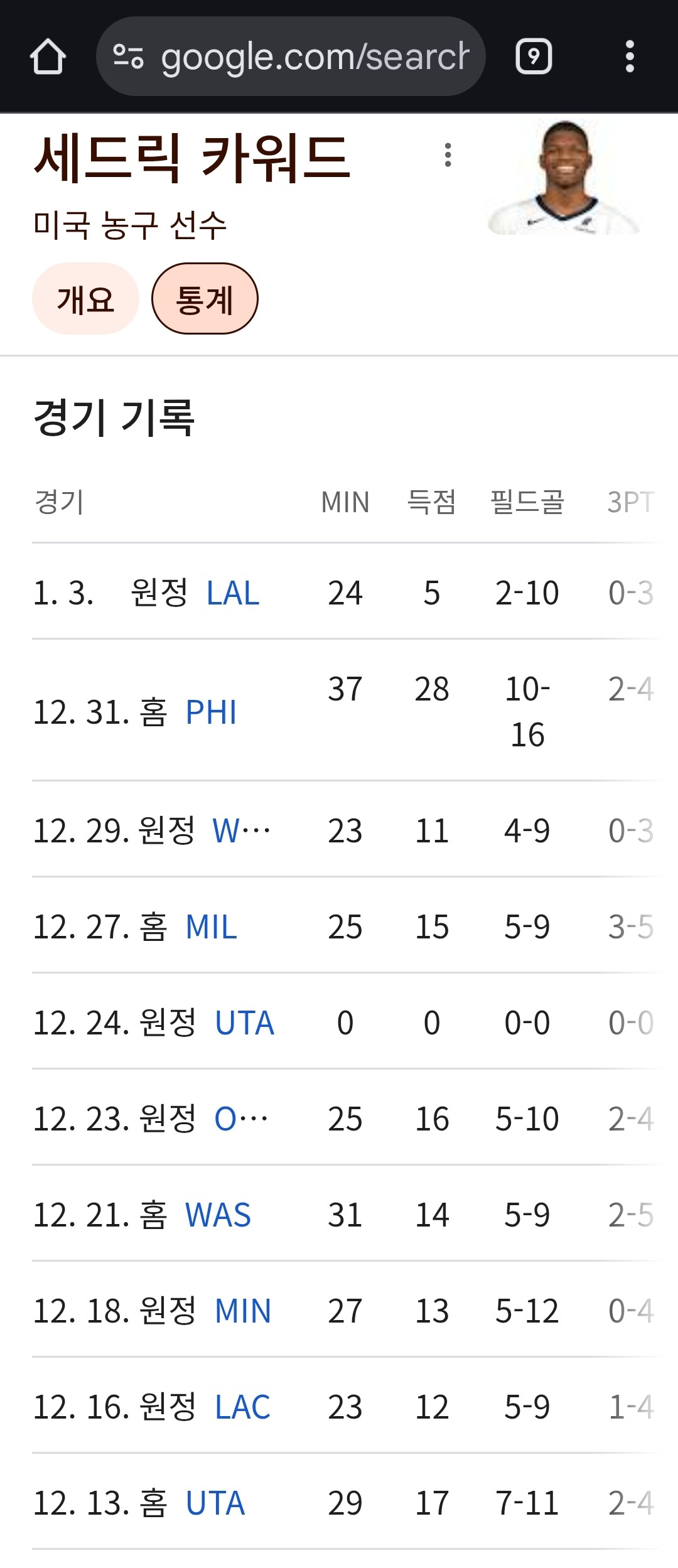Open more options for 세드릭 카워드 panel

(x=448, y=155)
